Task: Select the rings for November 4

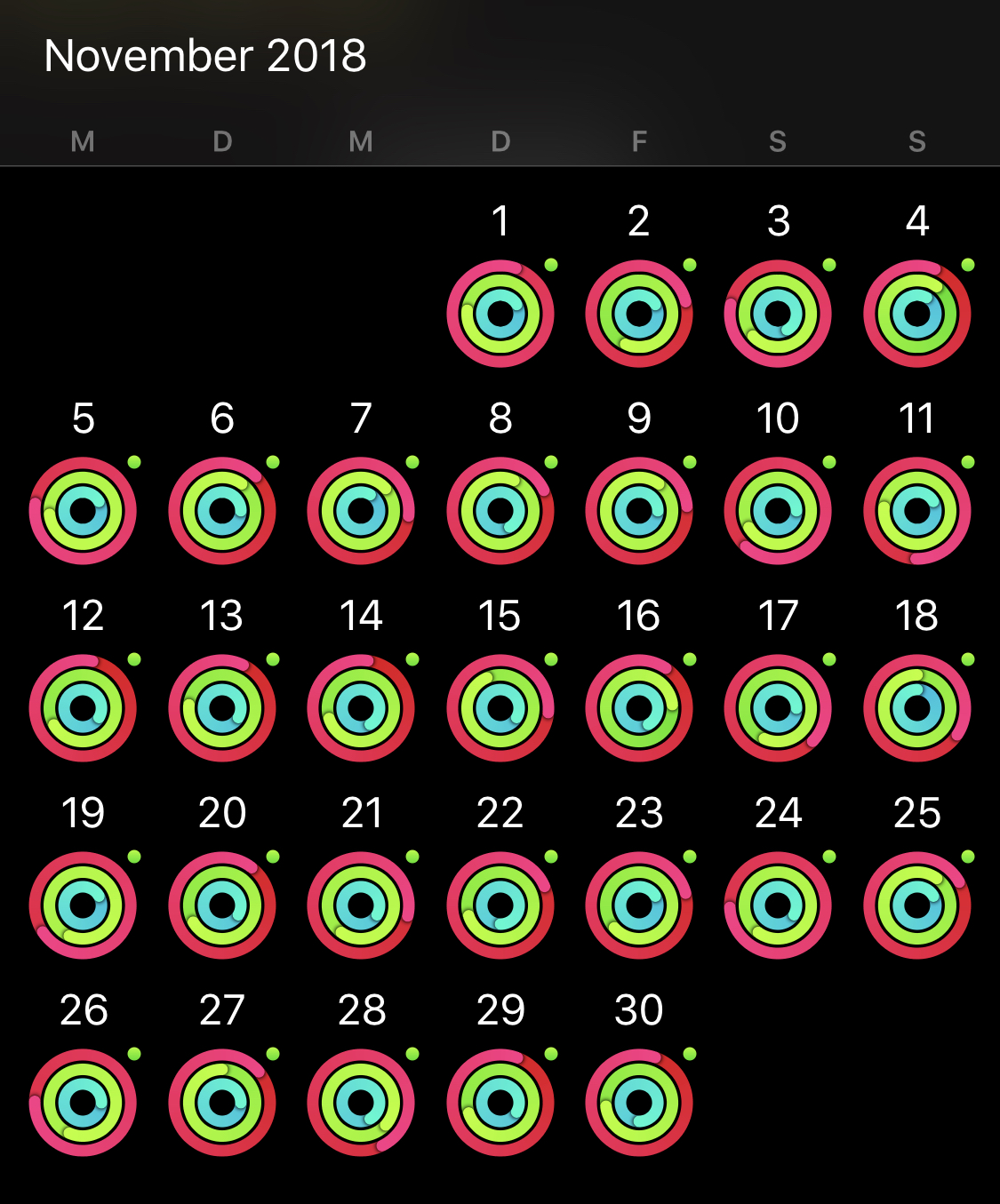Action: point(917,314)
